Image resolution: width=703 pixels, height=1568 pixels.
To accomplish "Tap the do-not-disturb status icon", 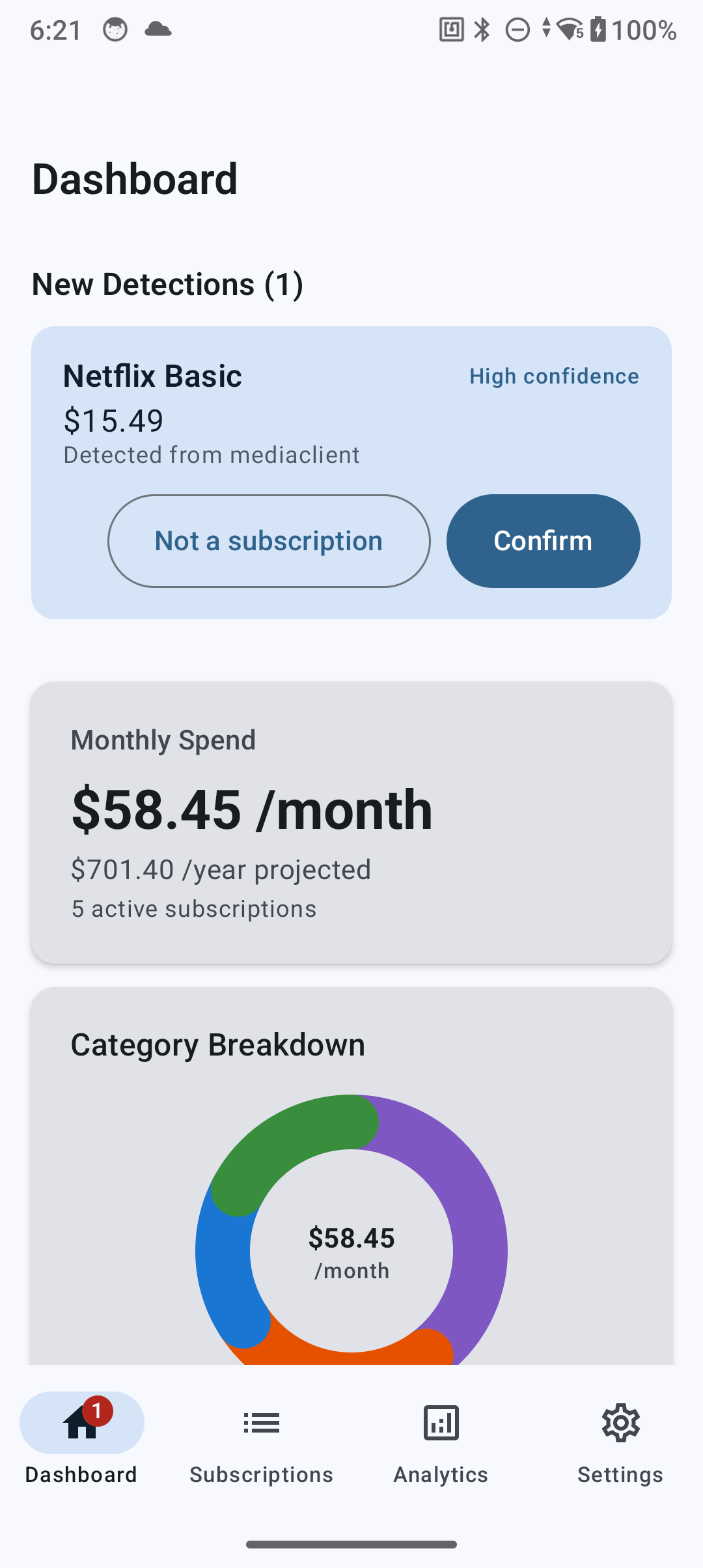I will point(517,29).
